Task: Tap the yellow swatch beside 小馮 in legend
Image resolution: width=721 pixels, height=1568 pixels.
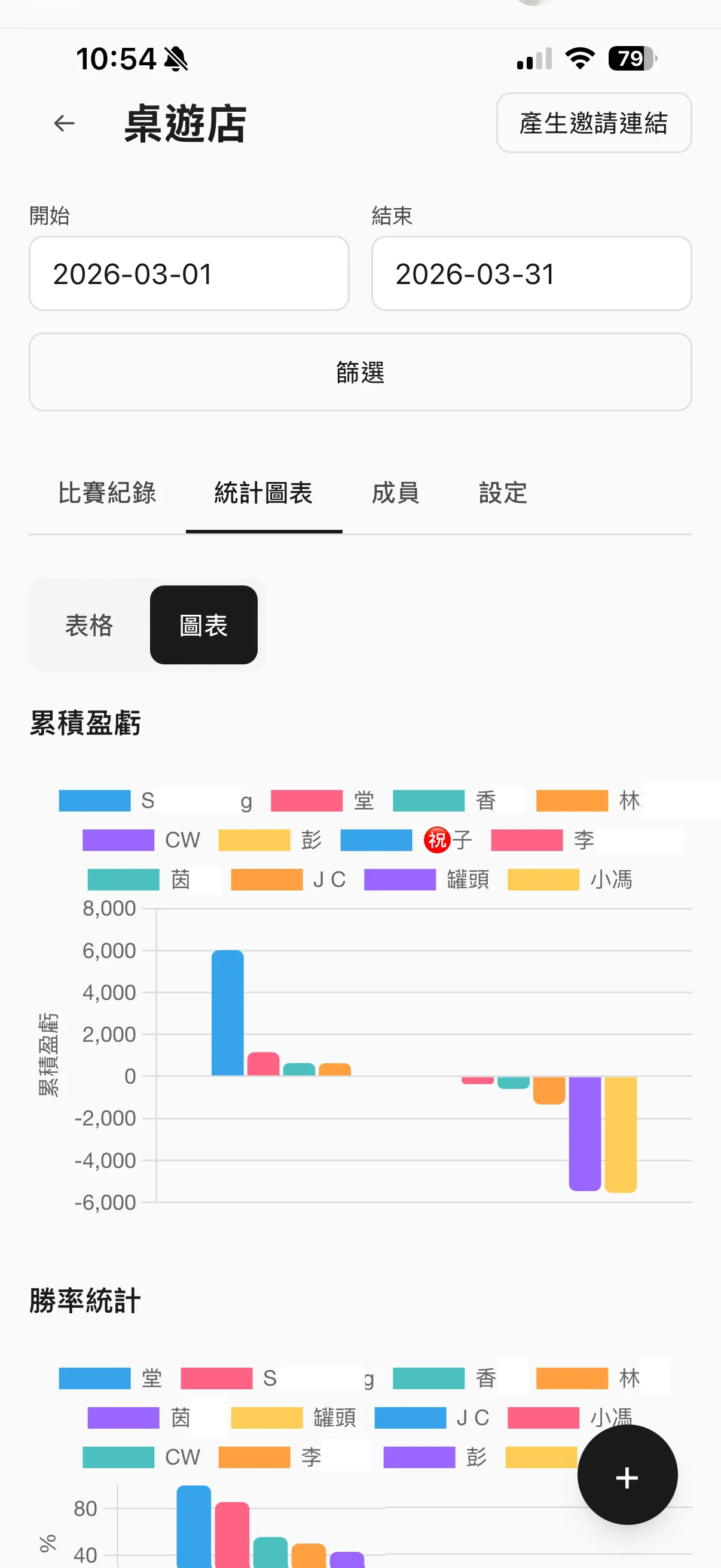Action: tap(544, 880)
